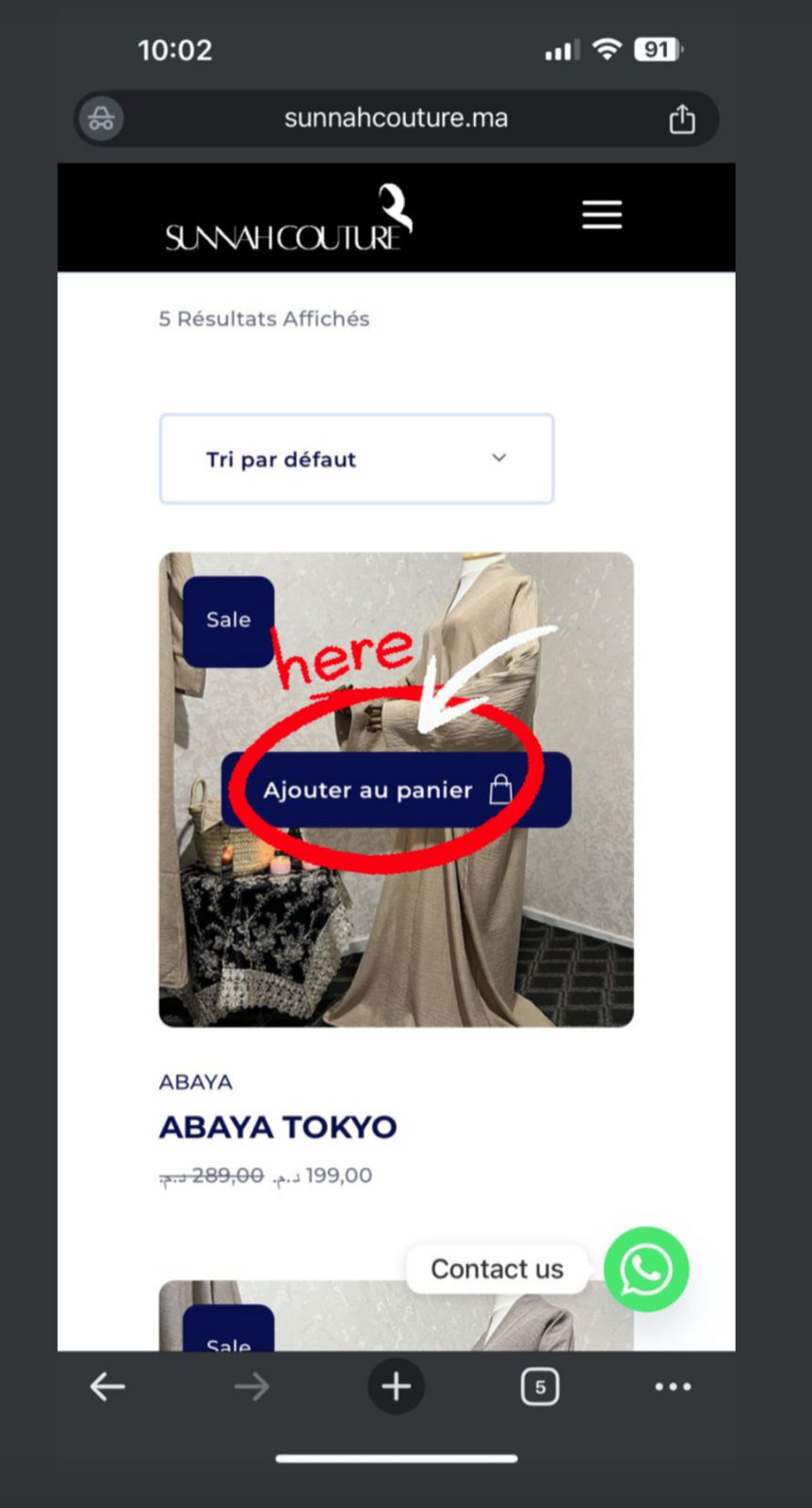Add Abaya Tokyo with Ajouter au panier
This screenshot has width=812, height=1508.
point(396,790)
